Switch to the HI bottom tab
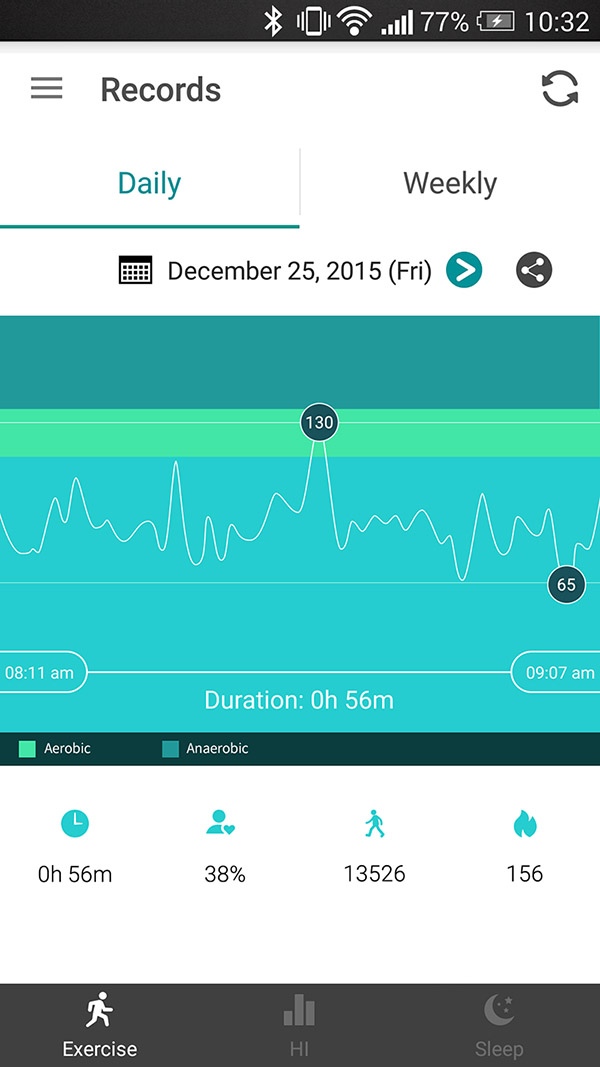600x1067 pixels. (299, 1025)
